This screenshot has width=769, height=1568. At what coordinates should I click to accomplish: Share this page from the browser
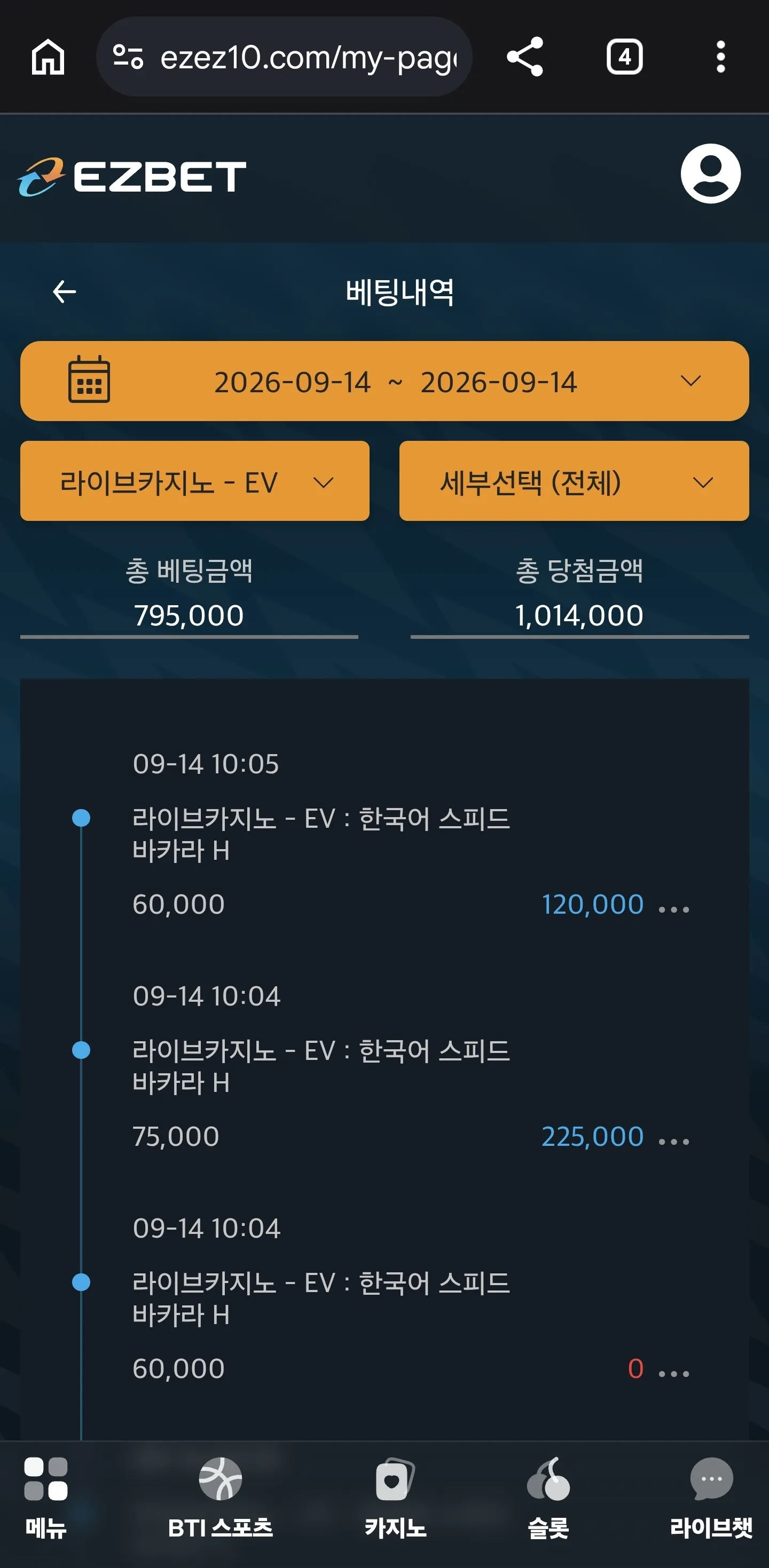pyautogui.click(x=524, y=57)
